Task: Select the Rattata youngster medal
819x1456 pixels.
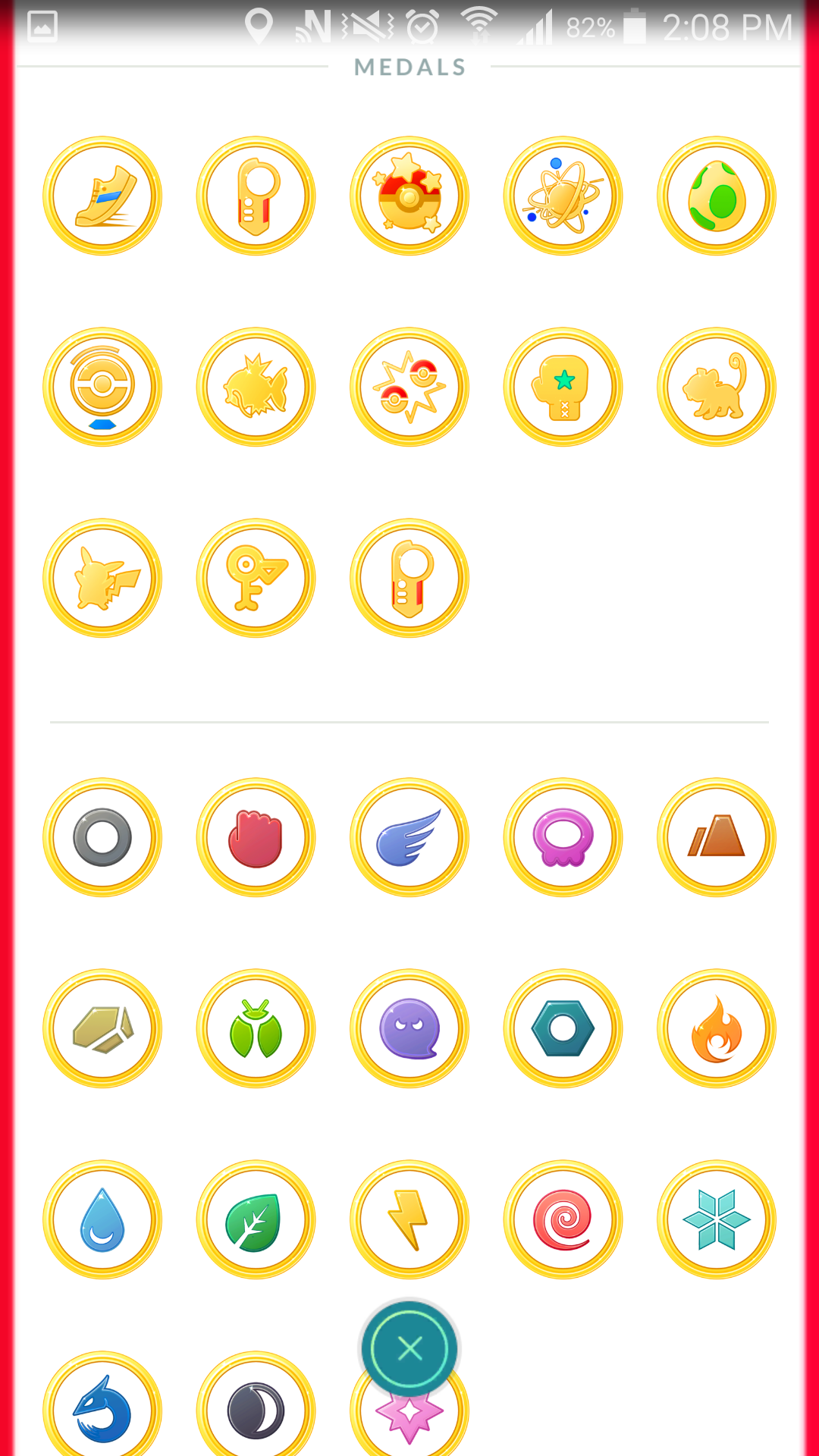Action: tap(717, 387)
